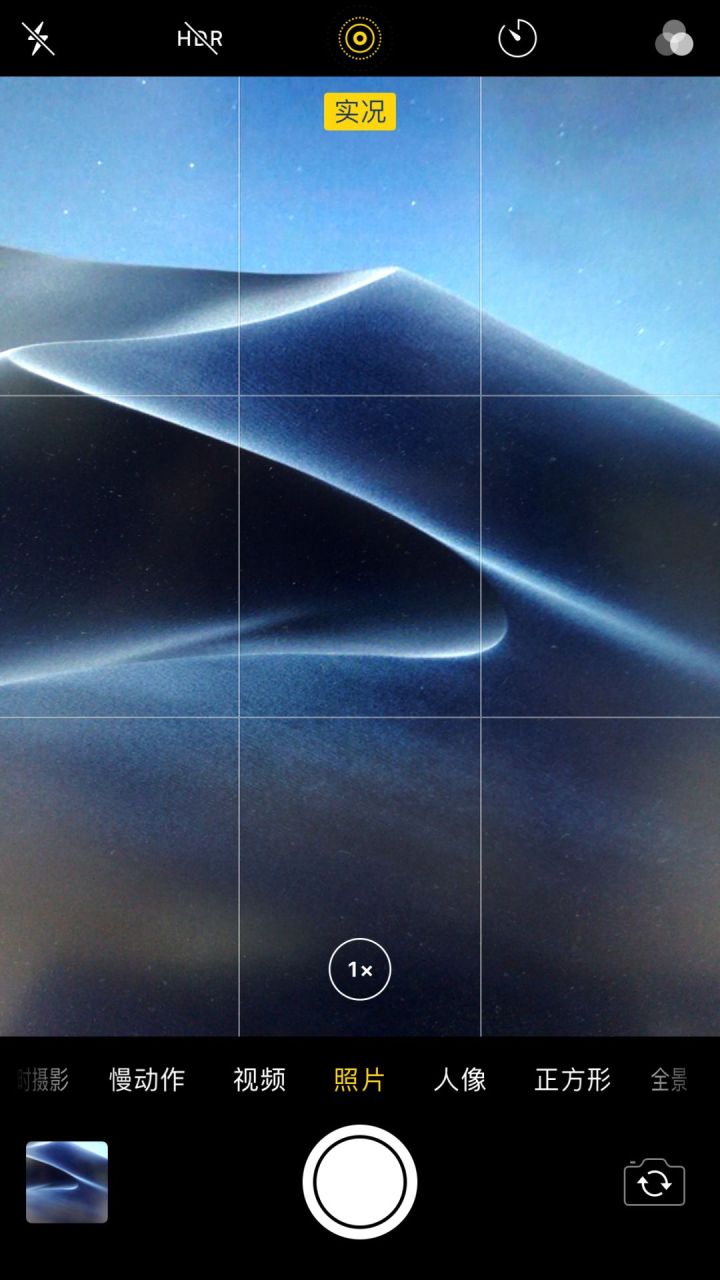Turn off Live Photo mode

(360, 39)
